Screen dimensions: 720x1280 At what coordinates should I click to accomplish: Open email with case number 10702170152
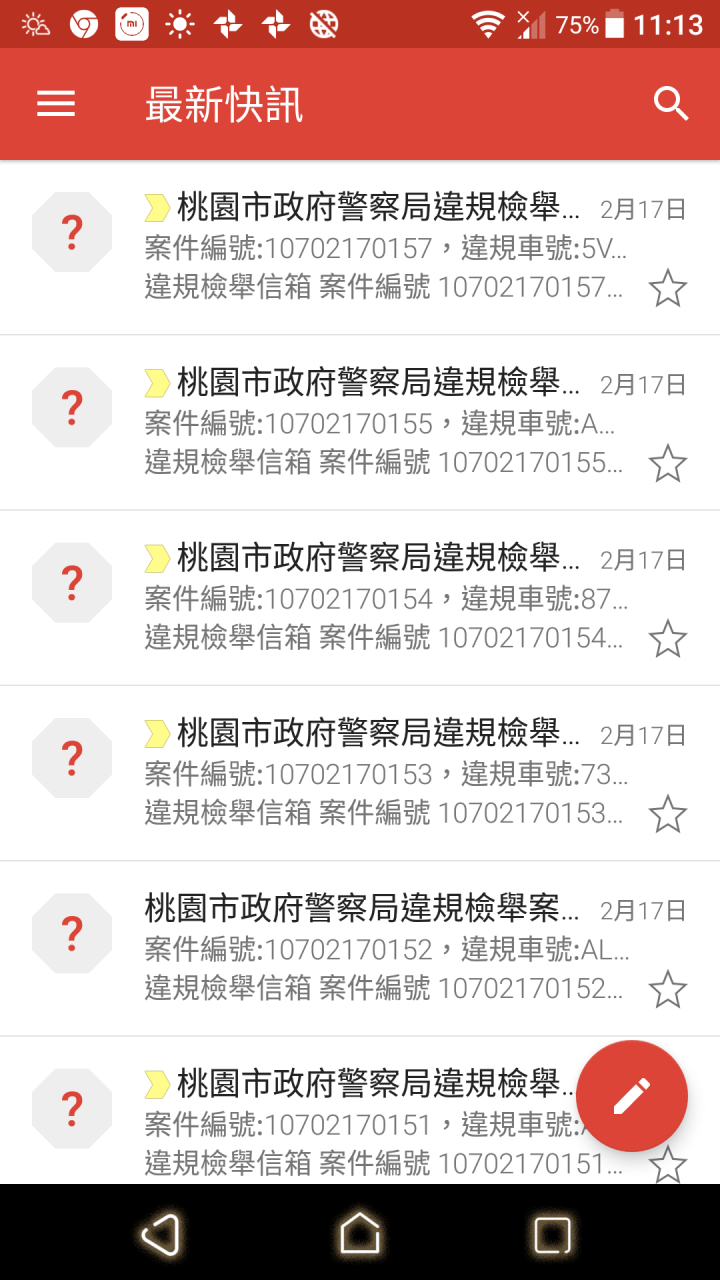pos(360,948)
